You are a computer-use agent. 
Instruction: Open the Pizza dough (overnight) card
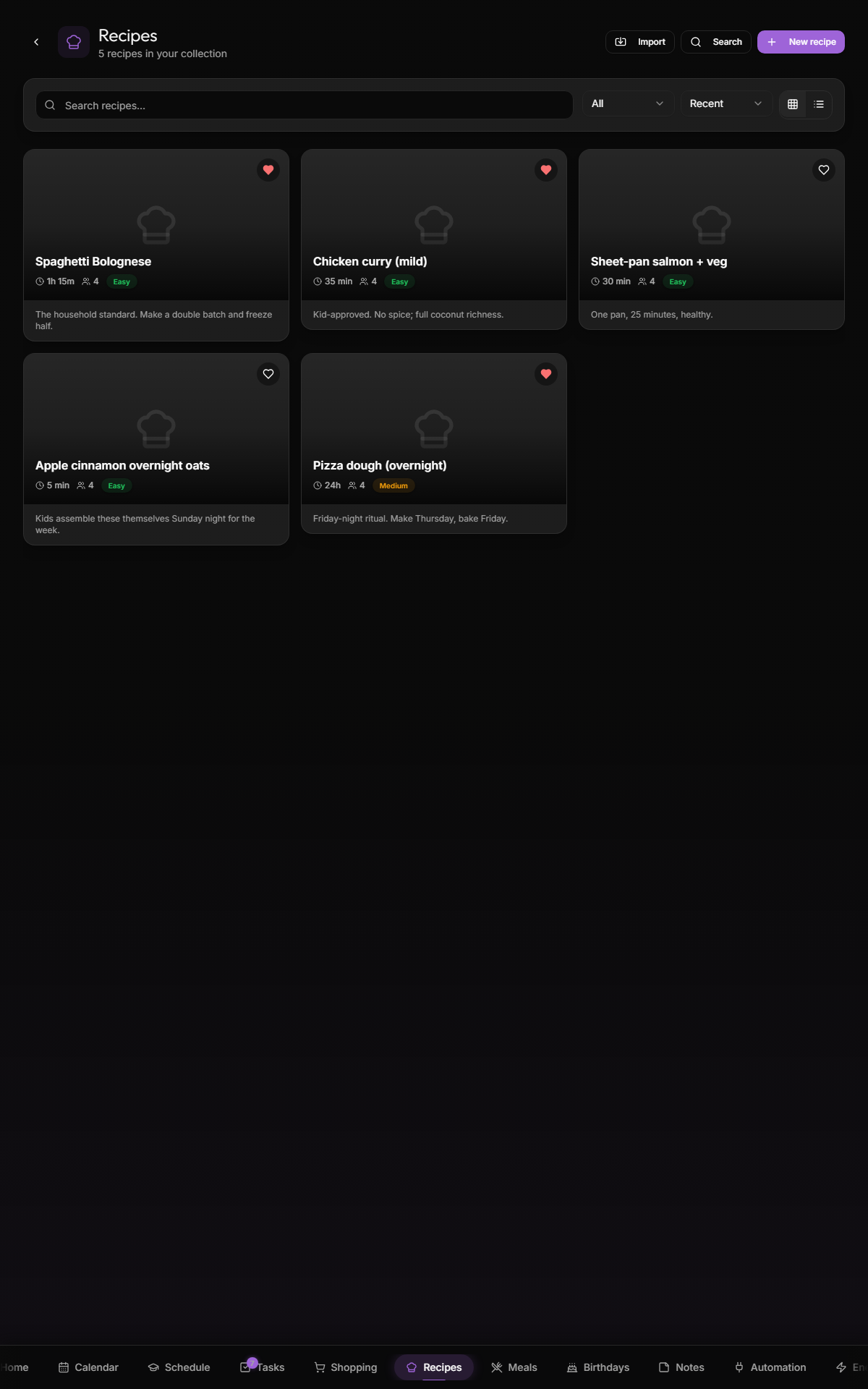(434, 443)
